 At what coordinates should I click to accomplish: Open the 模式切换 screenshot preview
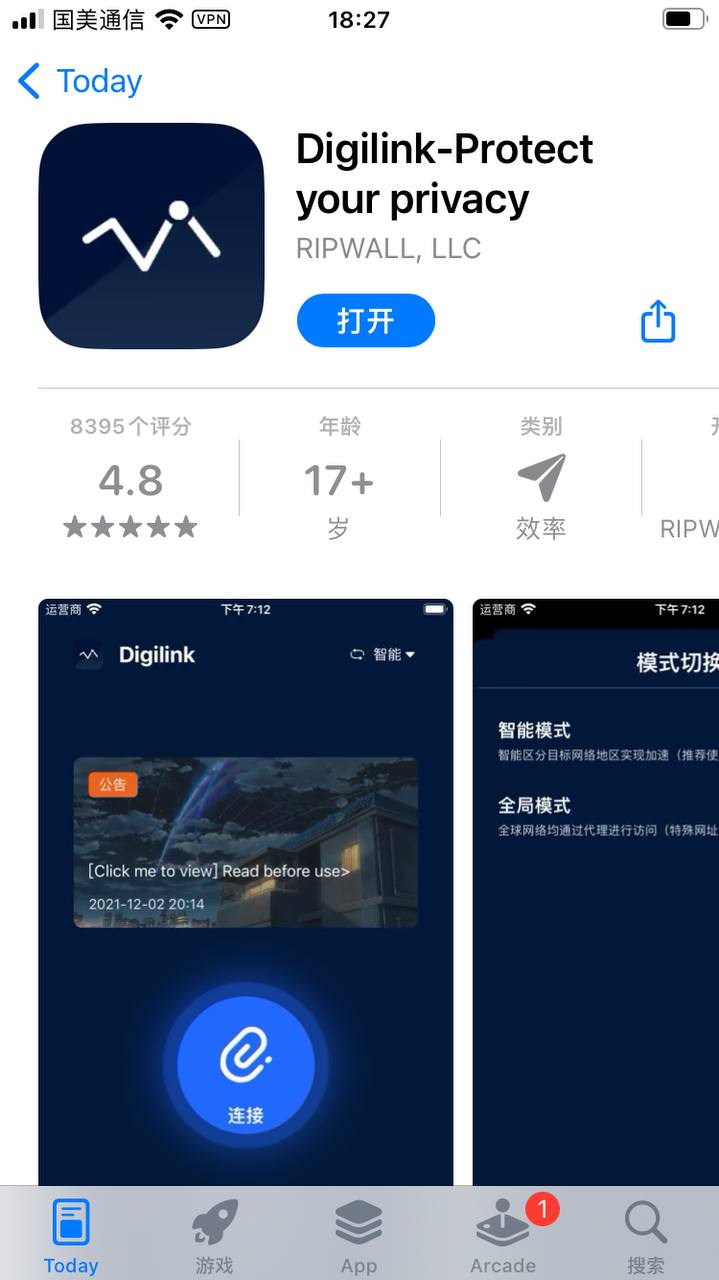coord(598,890)
